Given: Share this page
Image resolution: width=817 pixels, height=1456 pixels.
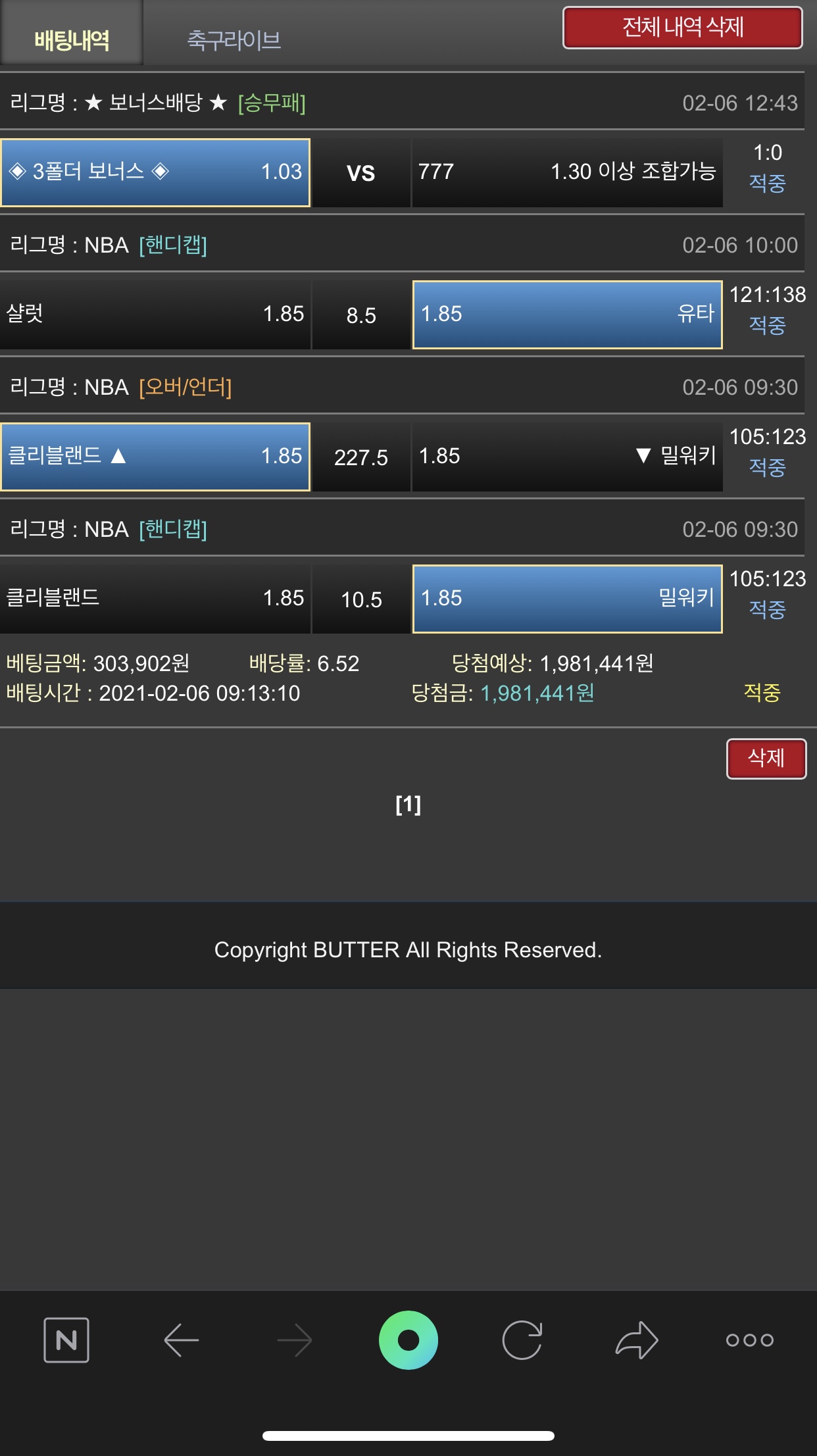Looking at the screenshot, I should pos(636,1340).
